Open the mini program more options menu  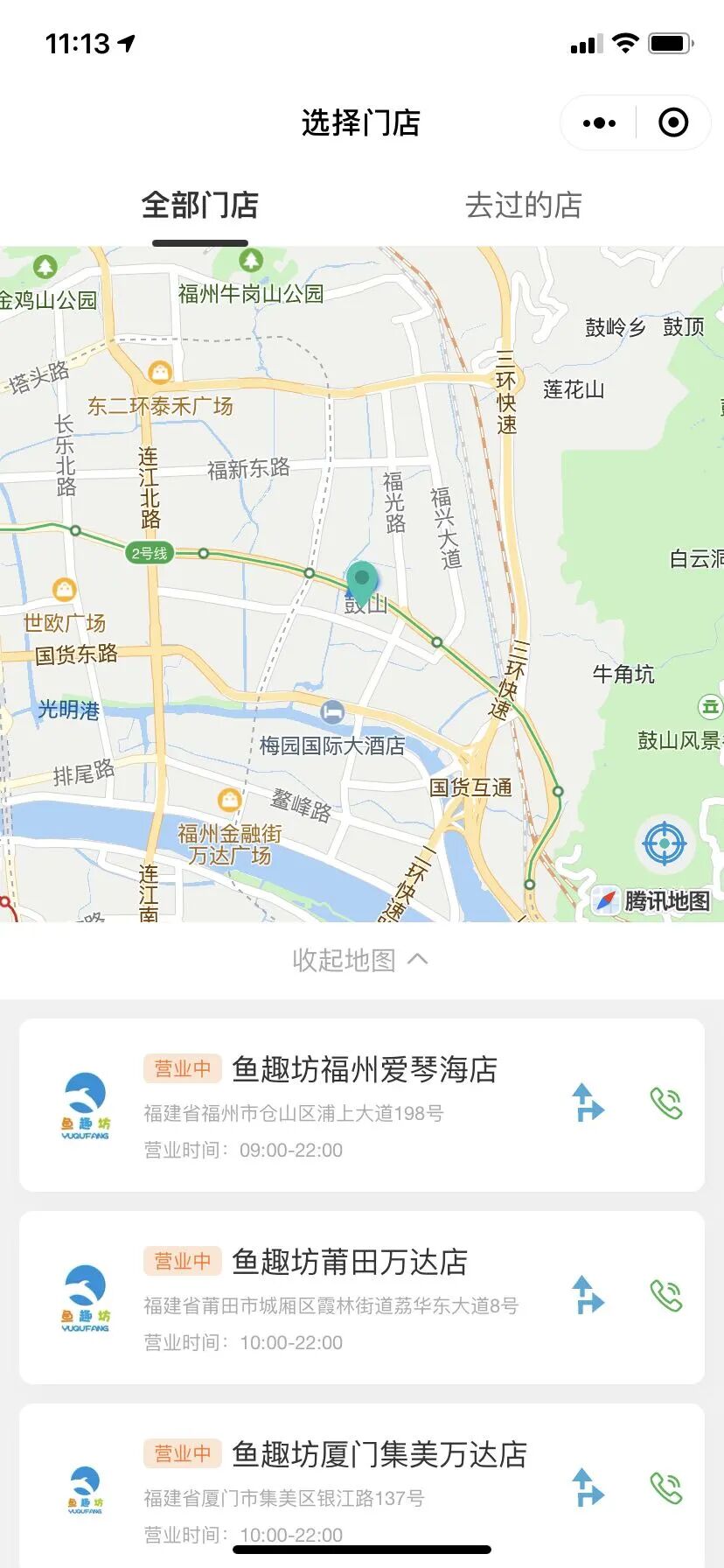tap(599, 123)
